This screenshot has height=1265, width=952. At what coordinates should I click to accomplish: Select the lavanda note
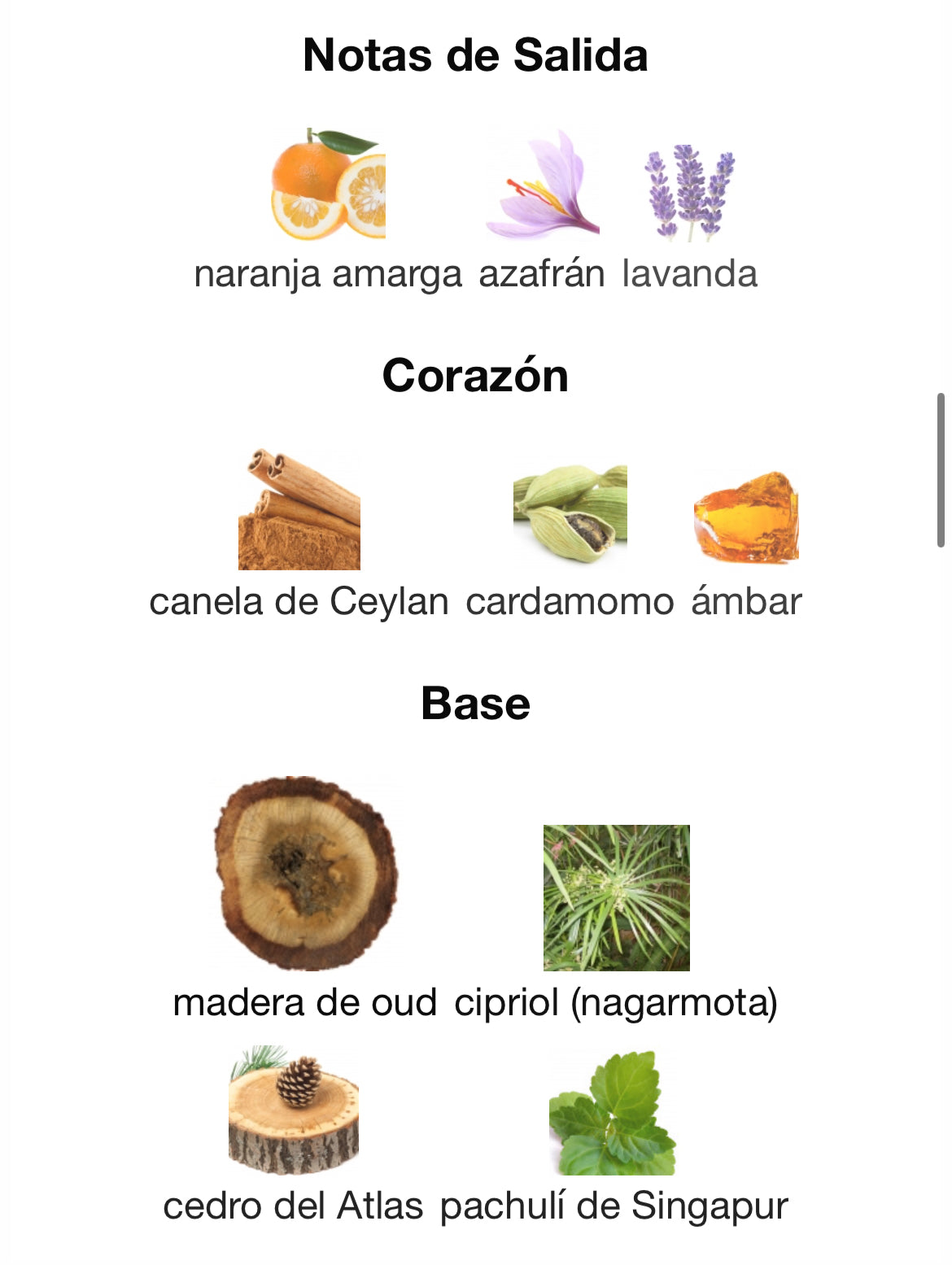pos(690,192)
